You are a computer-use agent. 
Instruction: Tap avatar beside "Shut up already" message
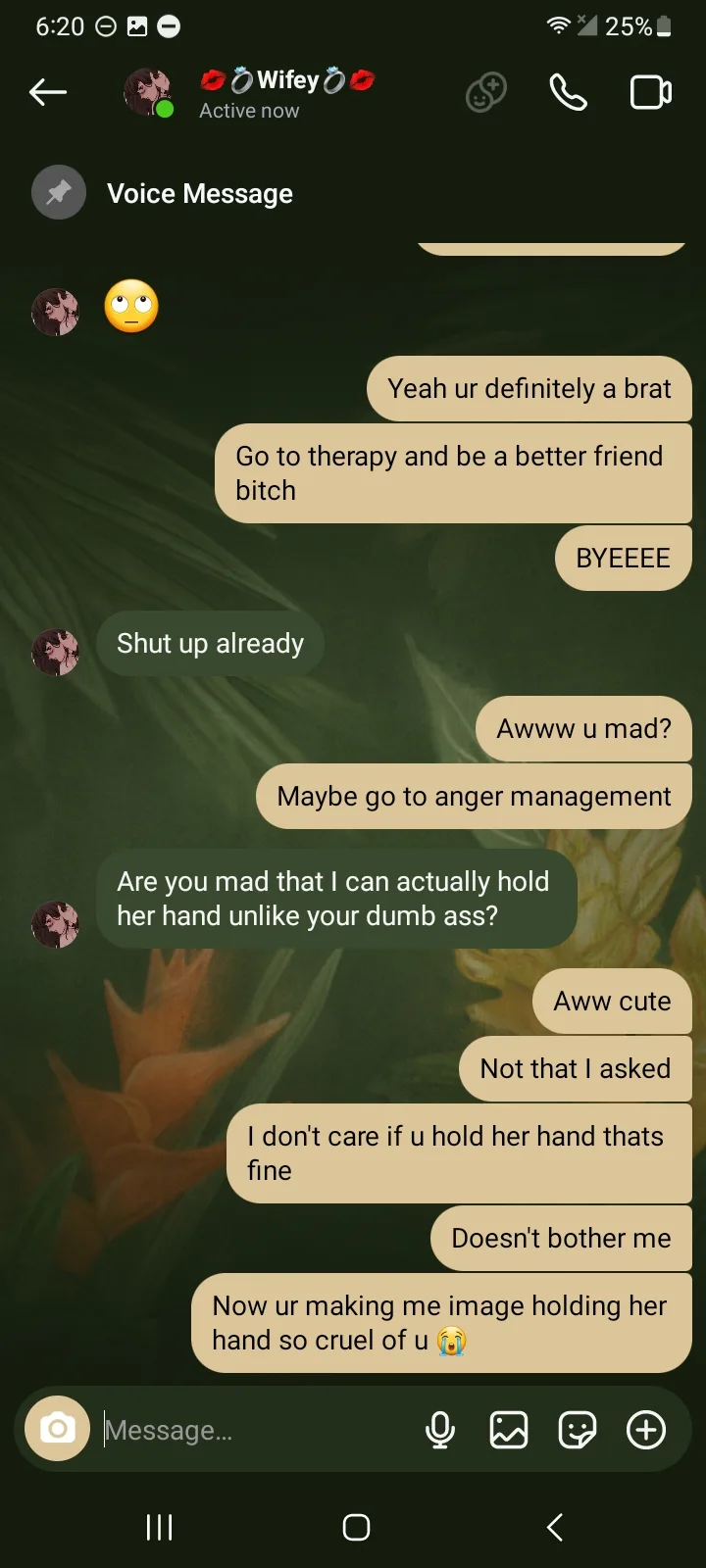(x=56, y=652)
